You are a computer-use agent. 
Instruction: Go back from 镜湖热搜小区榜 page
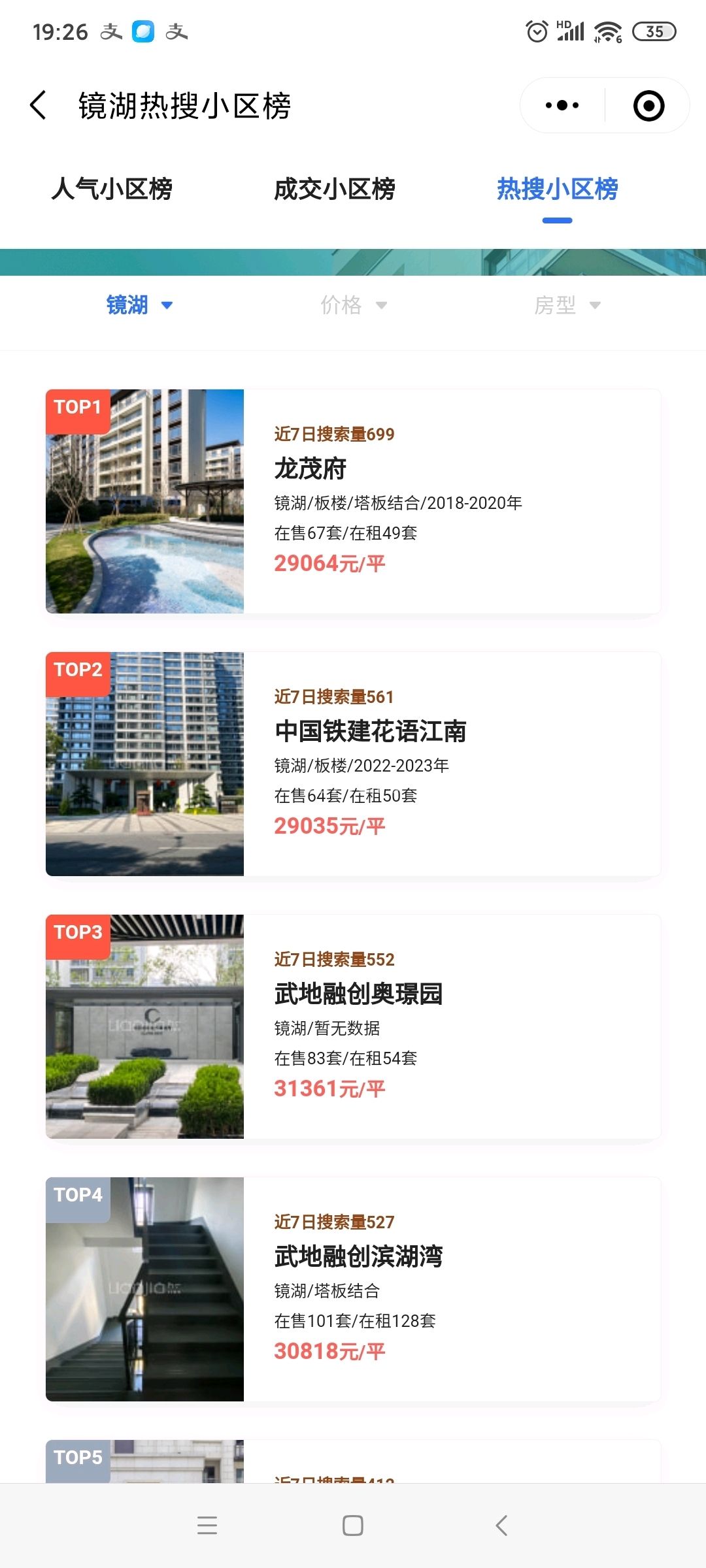[39, 105]
